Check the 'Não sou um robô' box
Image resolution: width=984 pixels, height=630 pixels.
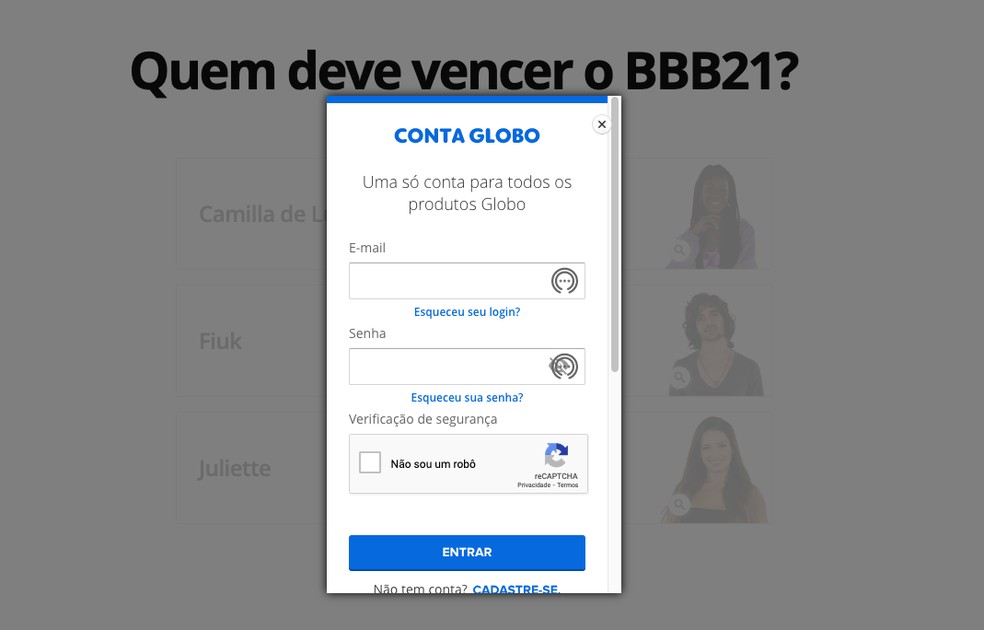(x=370, y=463)
